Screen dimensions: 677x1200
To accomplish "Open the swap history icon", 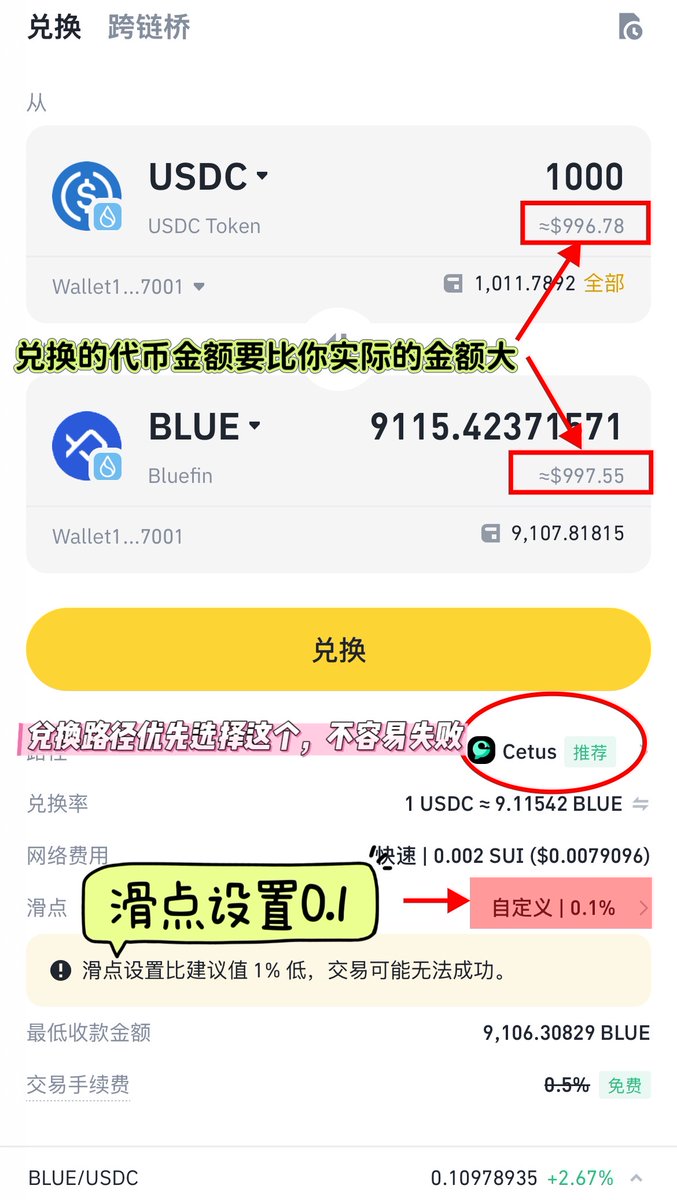I will click(631, 27).
